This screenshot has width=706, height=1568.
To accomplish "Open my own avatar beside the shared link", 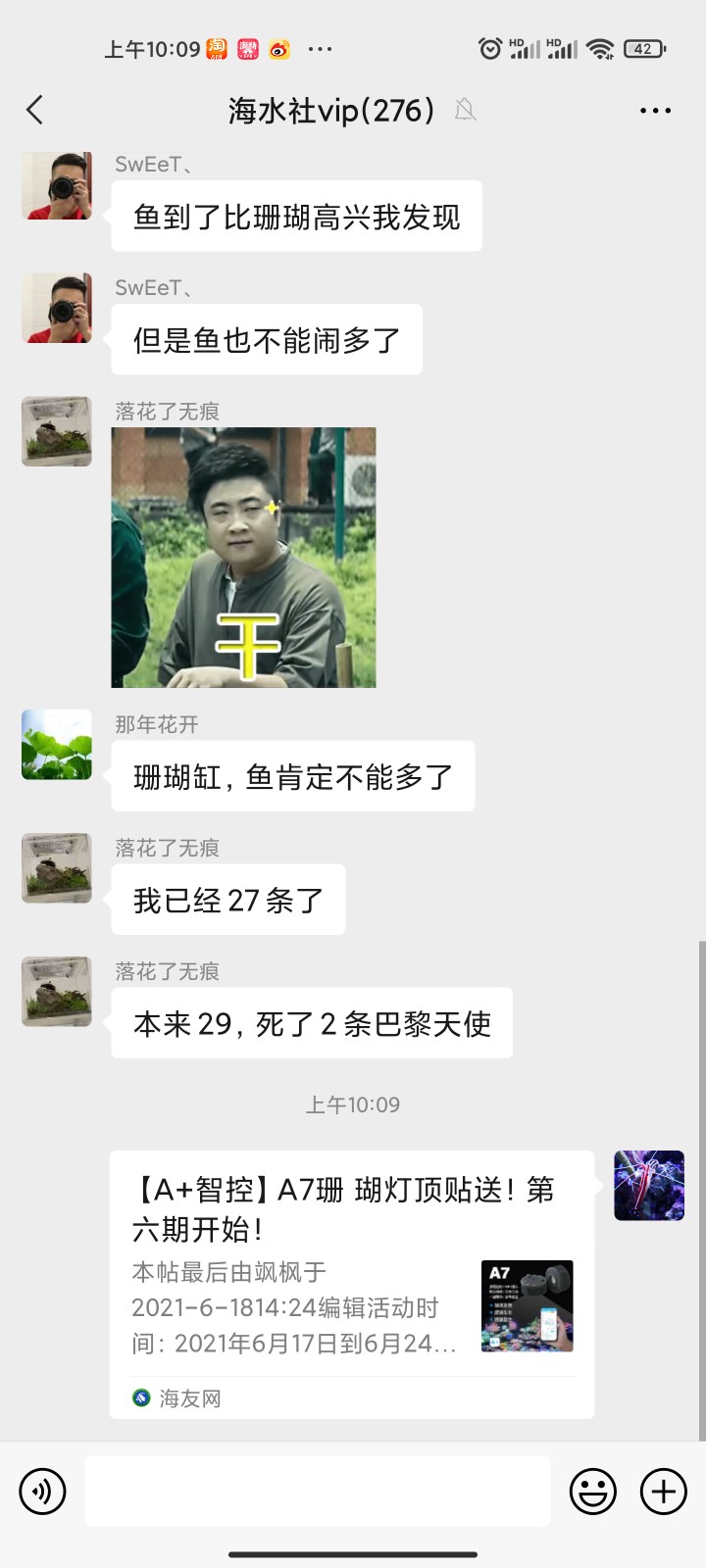I will [x=648, y=1186].
